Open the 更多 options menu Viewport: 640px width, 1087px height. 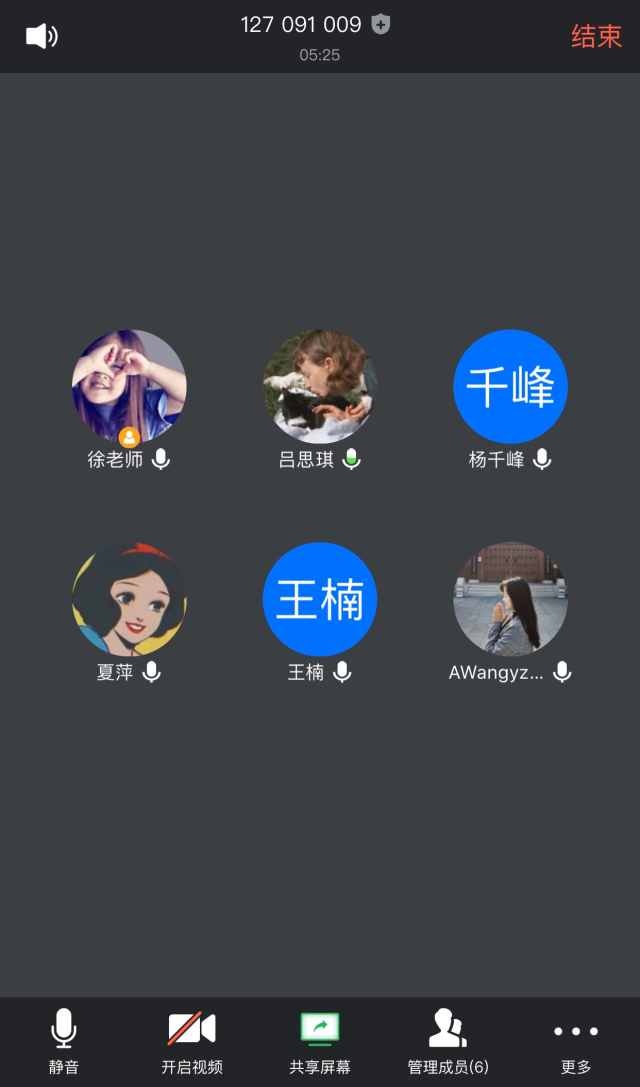pos(576,1040)
